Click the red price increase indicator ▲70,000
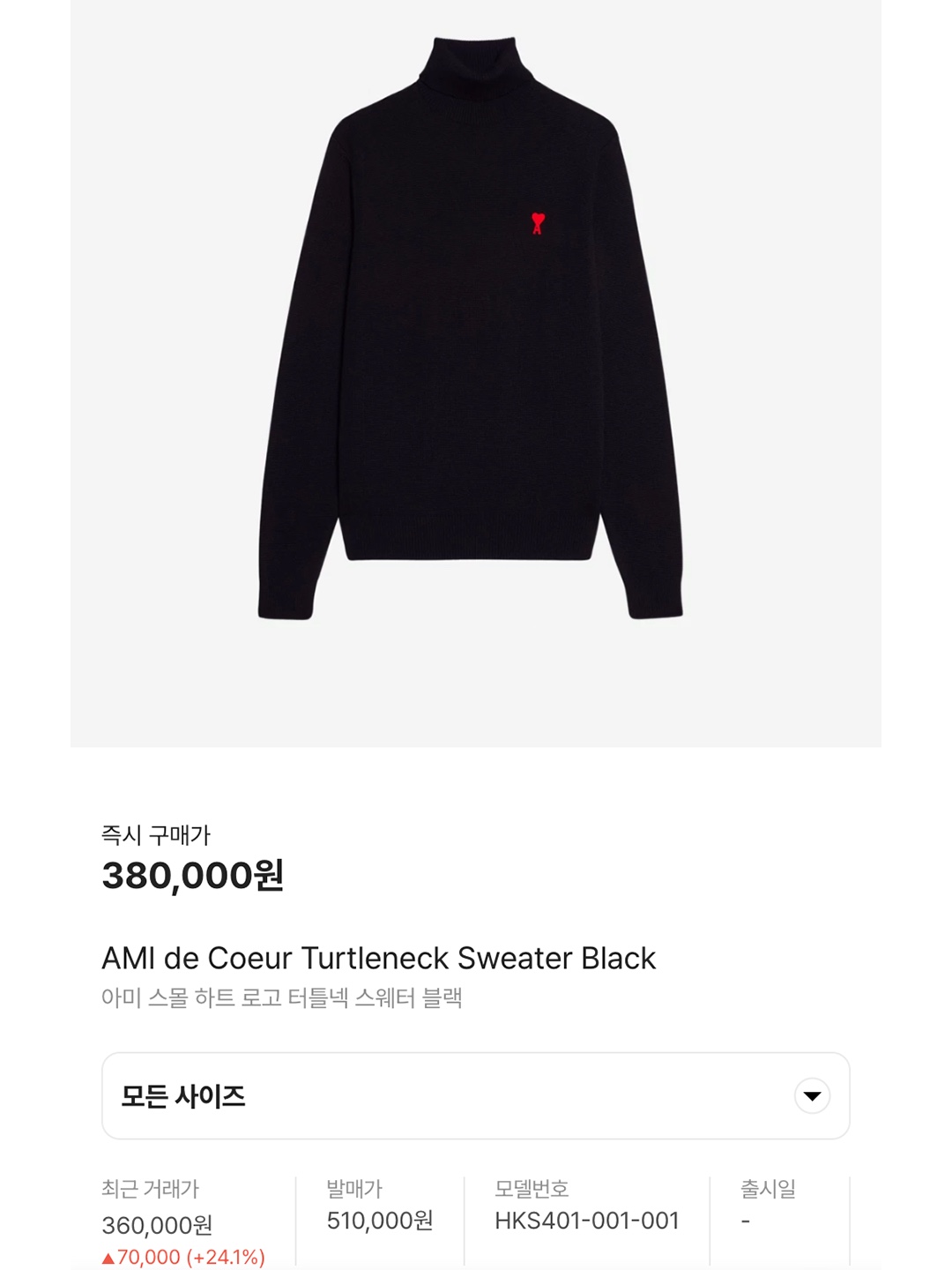 141,1257
